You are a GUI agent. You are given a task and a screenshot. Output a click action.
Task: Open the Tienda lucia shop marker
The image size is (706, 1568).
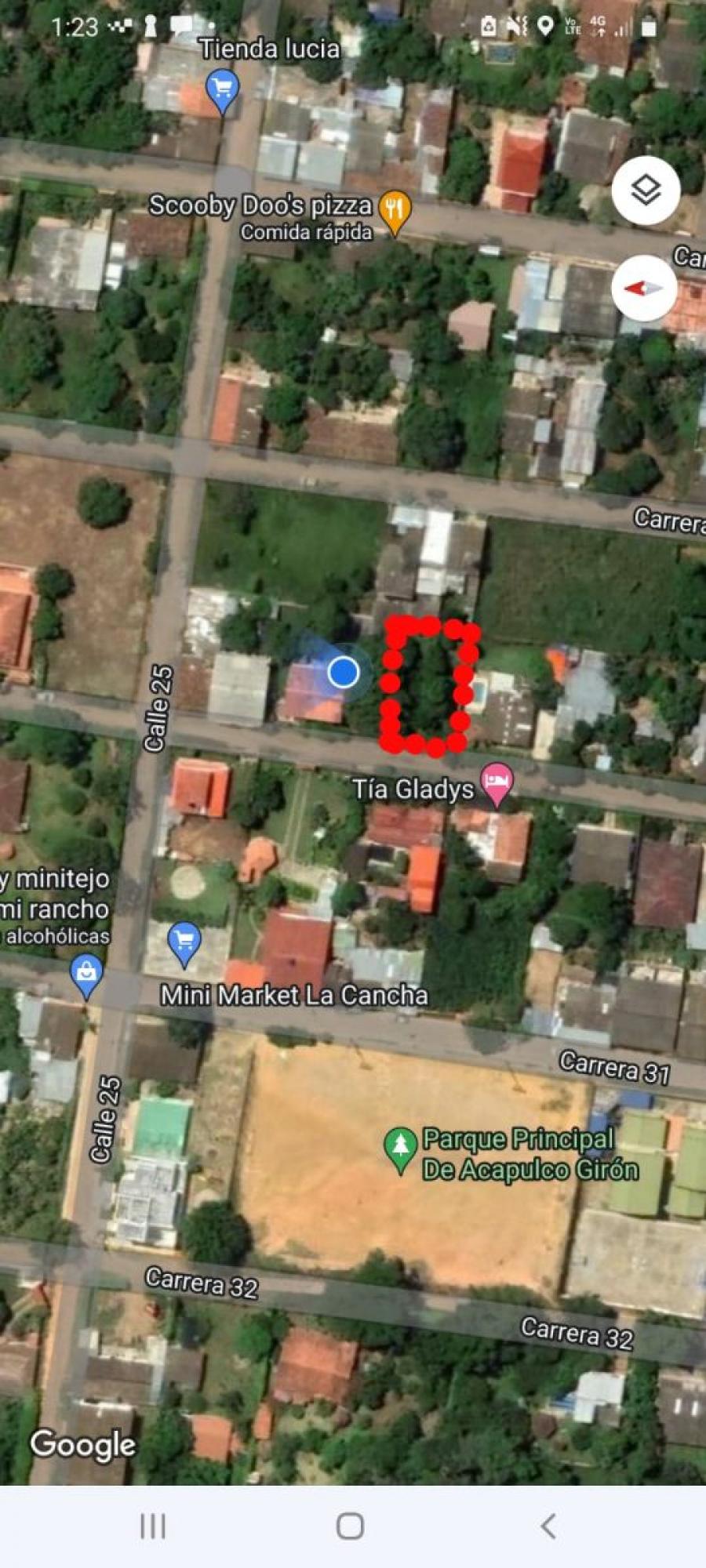[x=222, y=92]
